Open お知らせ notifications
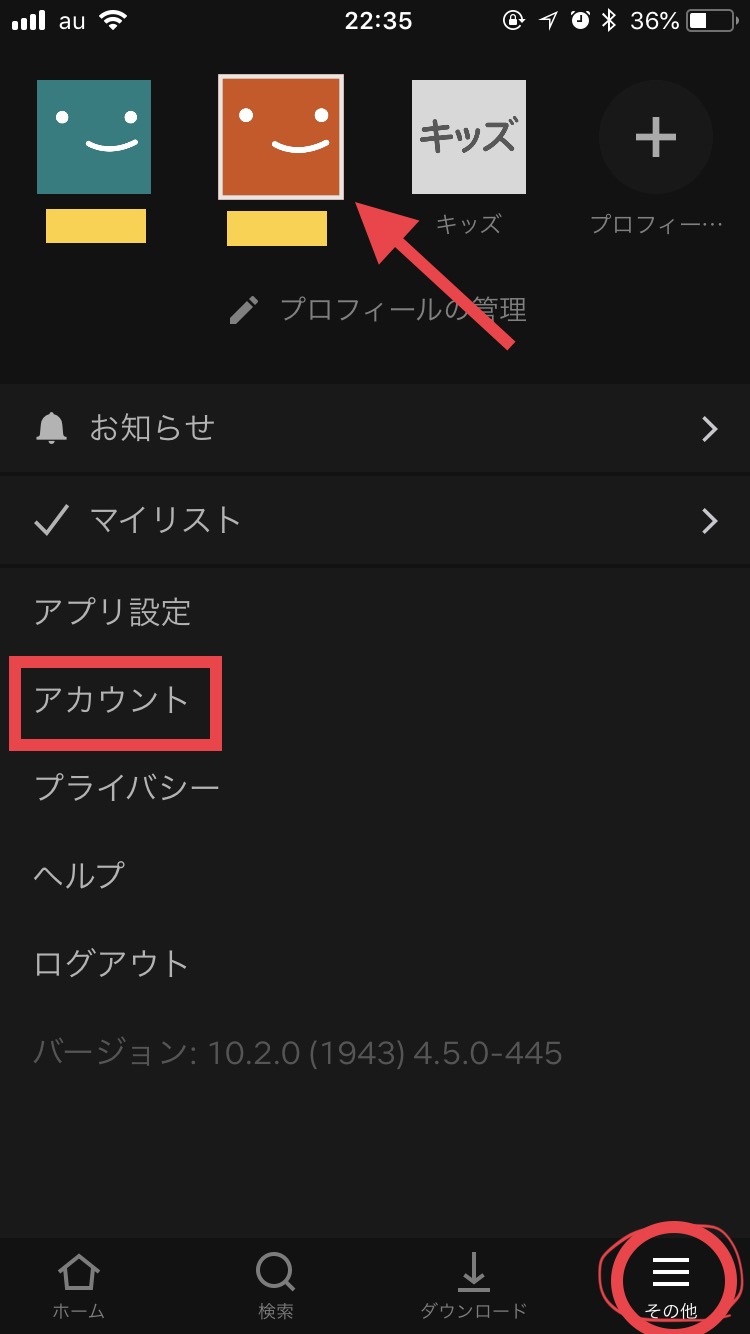Screen dimensions: 750x1334 [375, 428]
